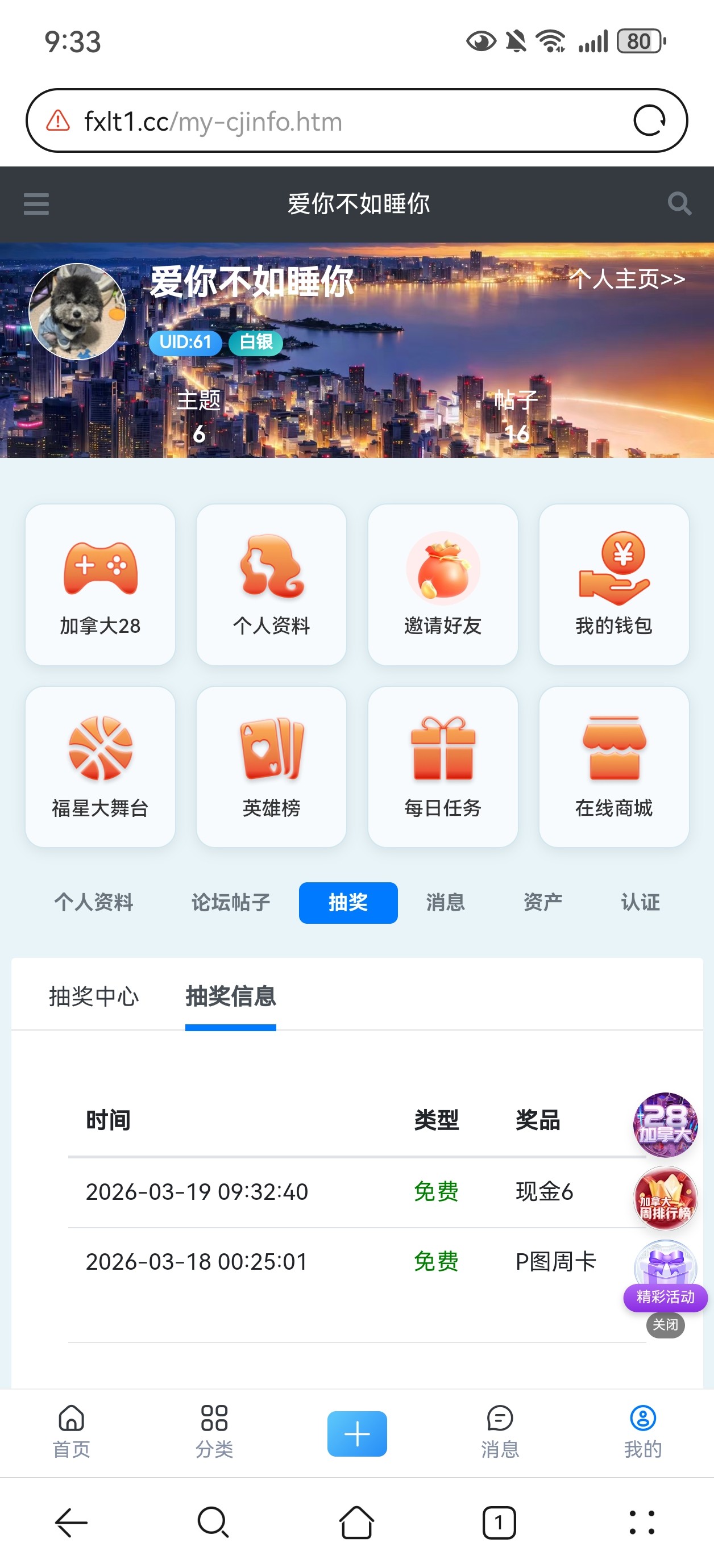Create new post with plus button
This screenshot has width=714, height=1568.
coord(357,1433)
